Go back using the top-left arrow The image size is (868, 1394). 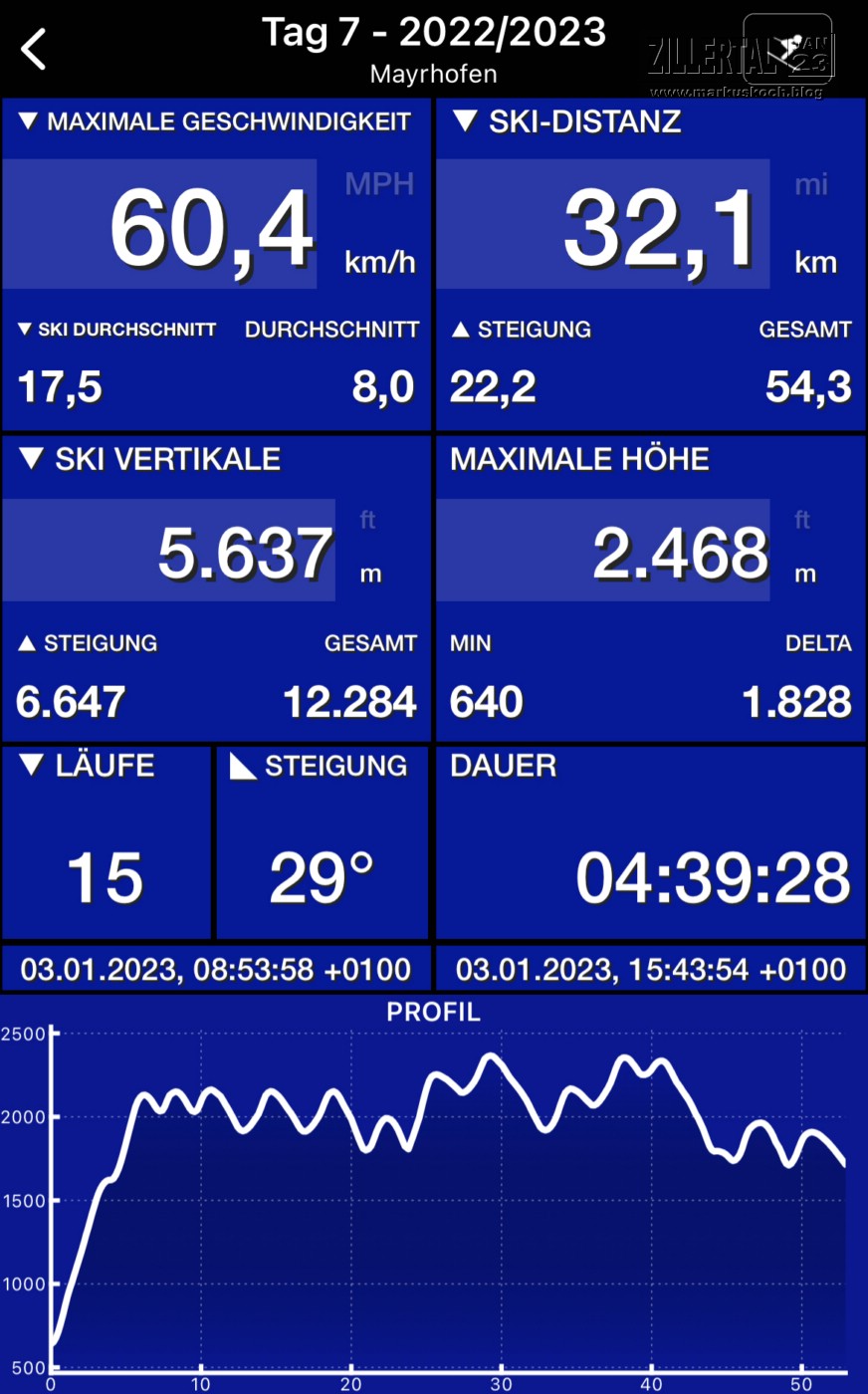[35, 49]
